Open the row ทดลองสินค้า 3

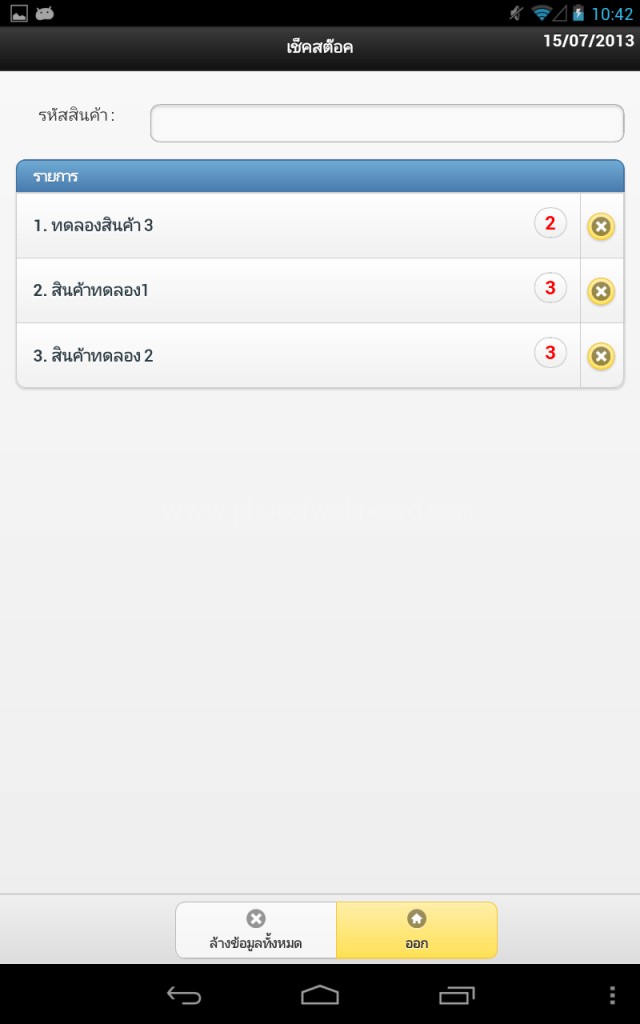pyautogui.click(x=298, y=225)
